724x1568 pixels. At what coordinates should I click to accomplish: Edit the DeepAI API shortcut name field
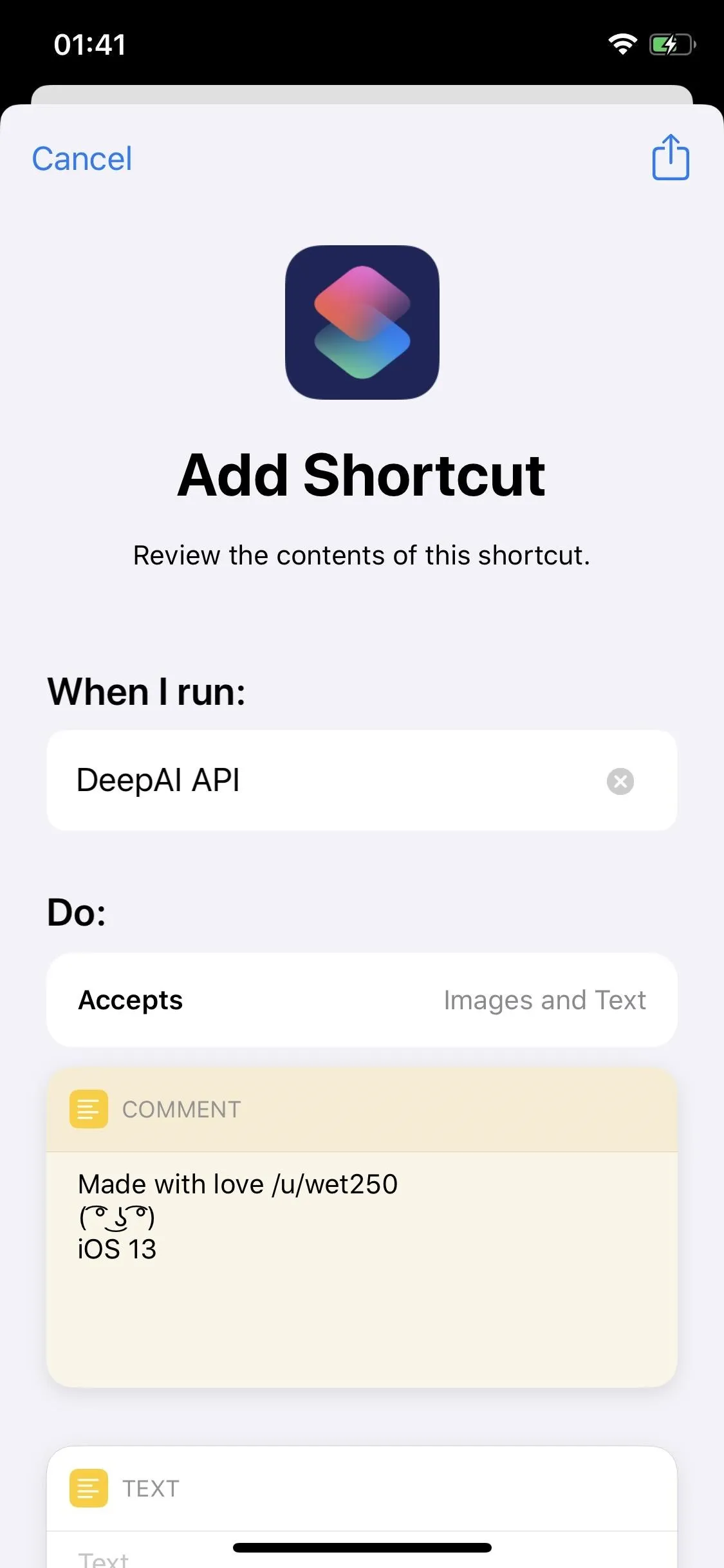362,780
